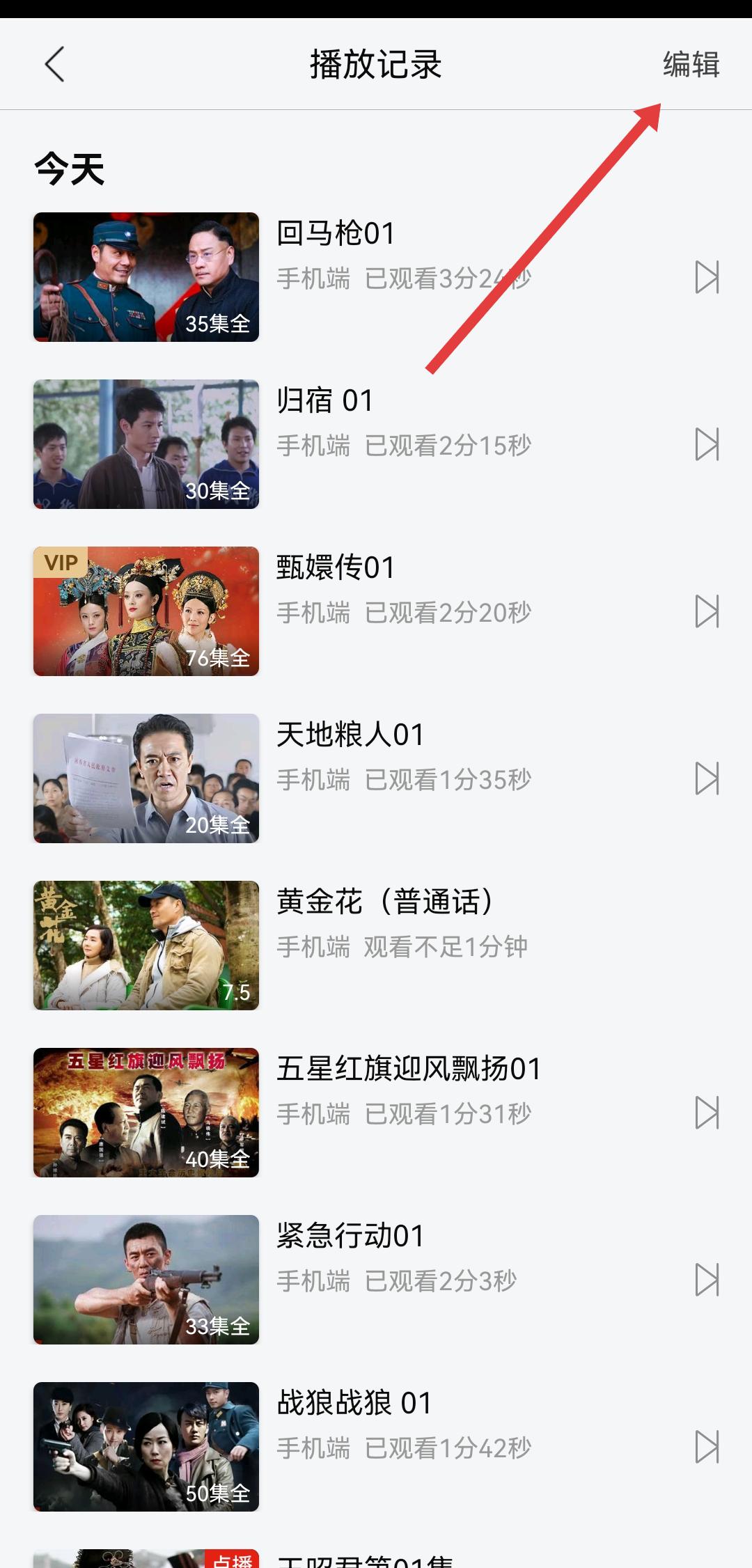Image resolution: width=752 pixels, height=1568 pixels.
Task: Go back from 播放记录 page
Action: [54, 64]
